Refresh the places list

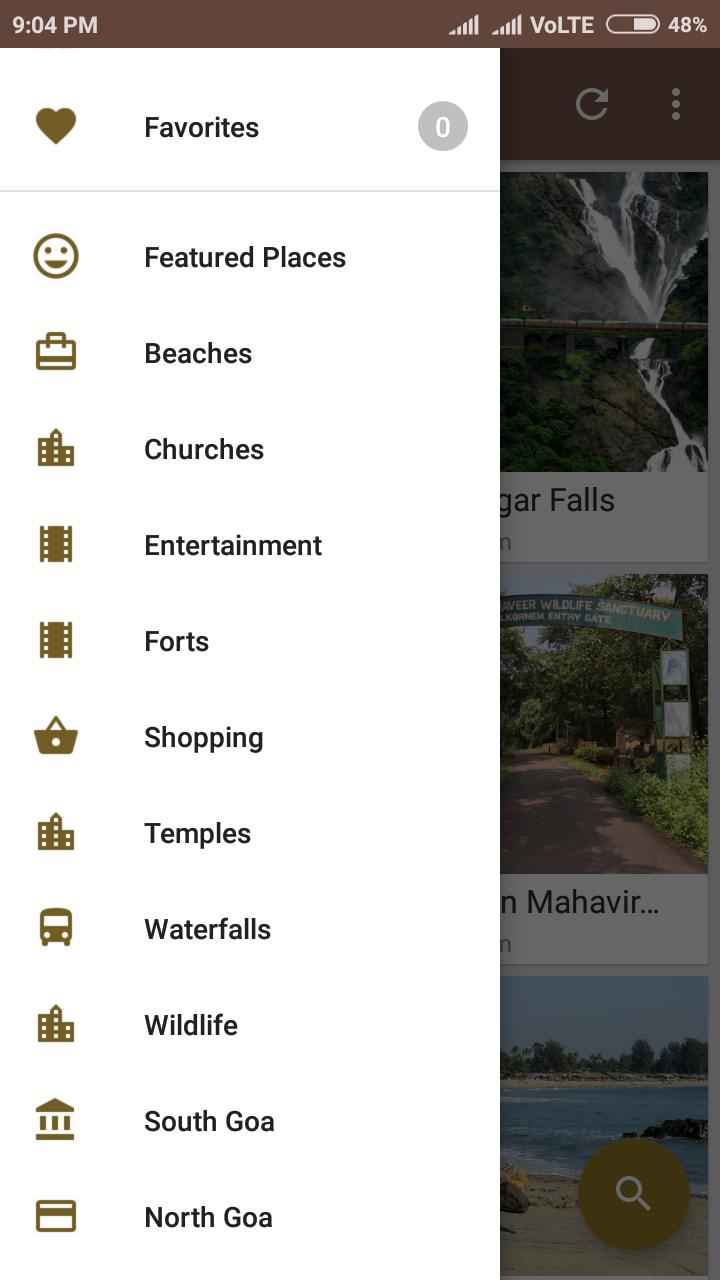click(x=592, y=103)
